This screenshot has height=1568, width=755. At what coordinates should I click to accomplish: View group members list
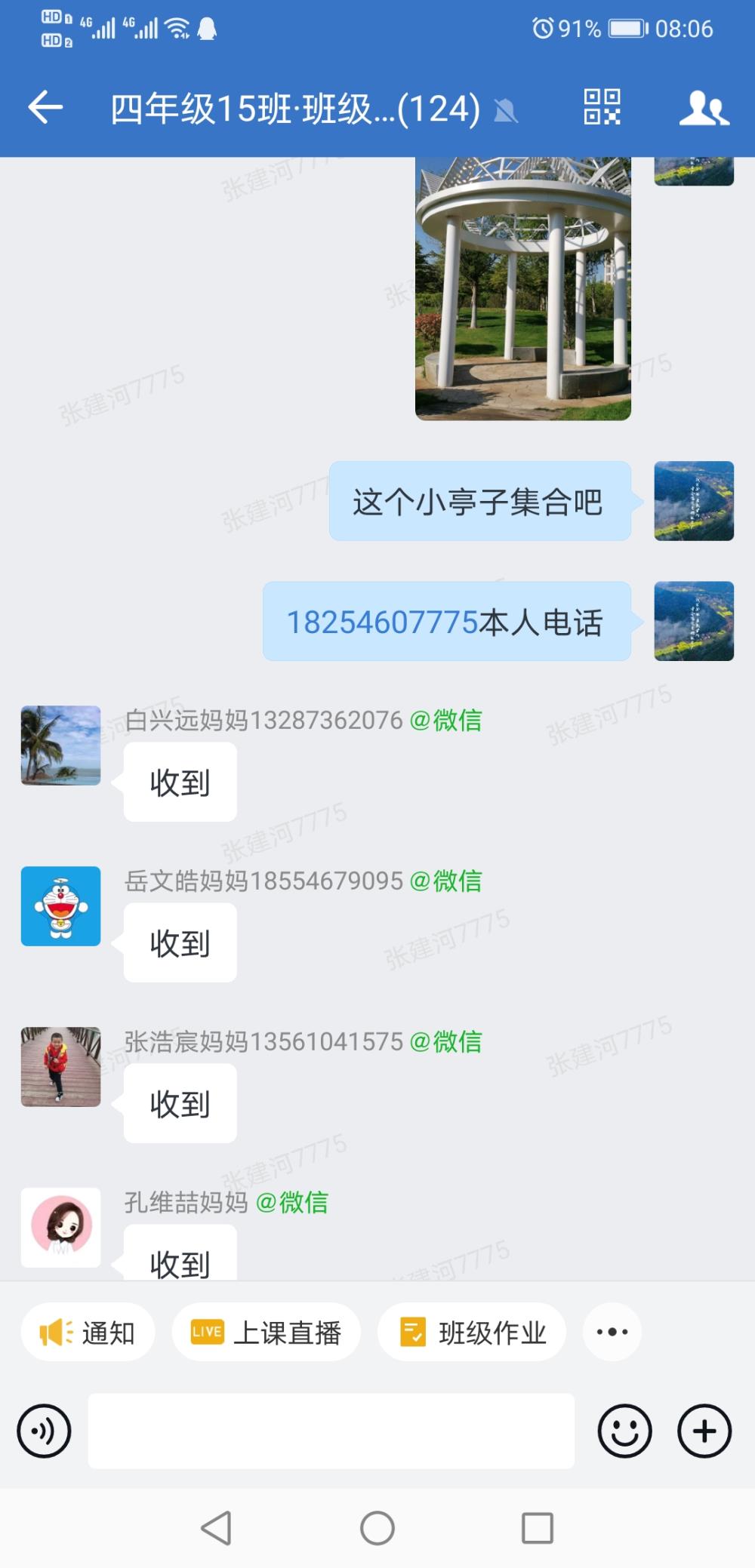[703, 107]
